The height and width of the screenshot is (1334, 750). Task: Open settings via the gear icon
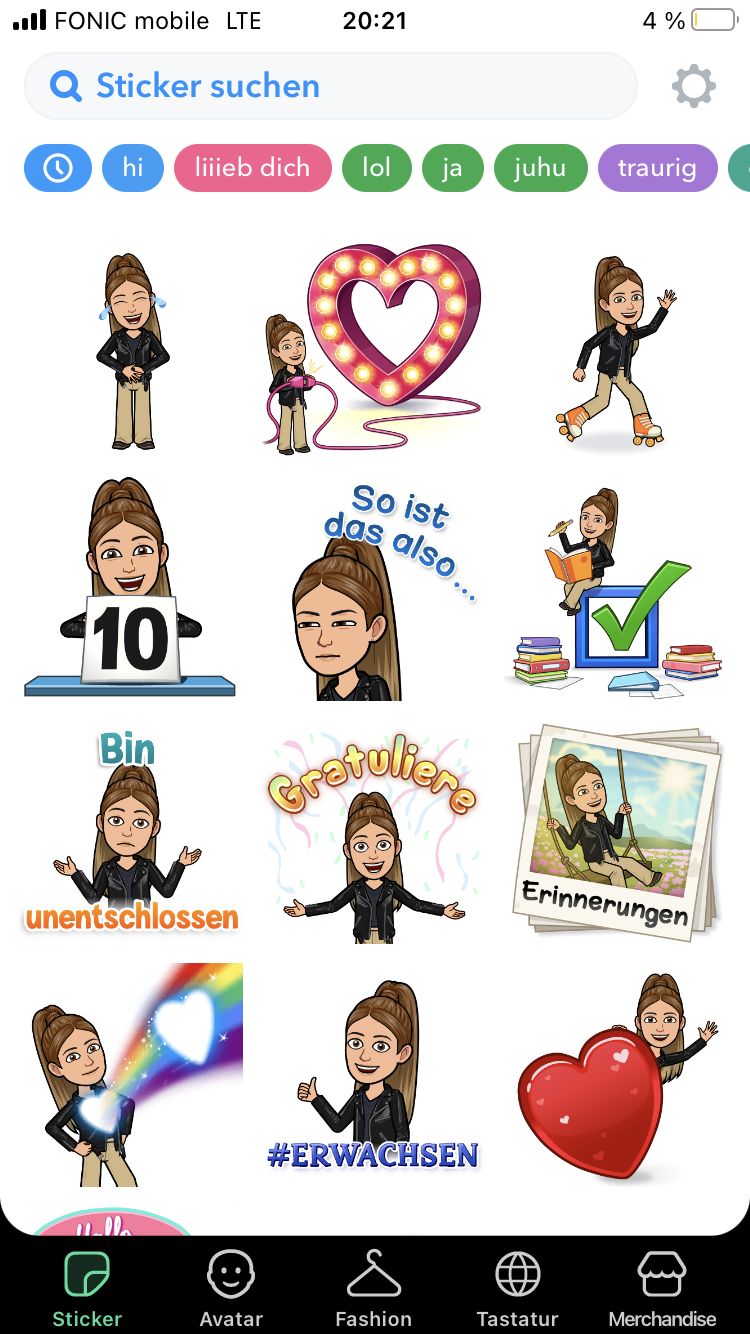(x=693, y=87)
